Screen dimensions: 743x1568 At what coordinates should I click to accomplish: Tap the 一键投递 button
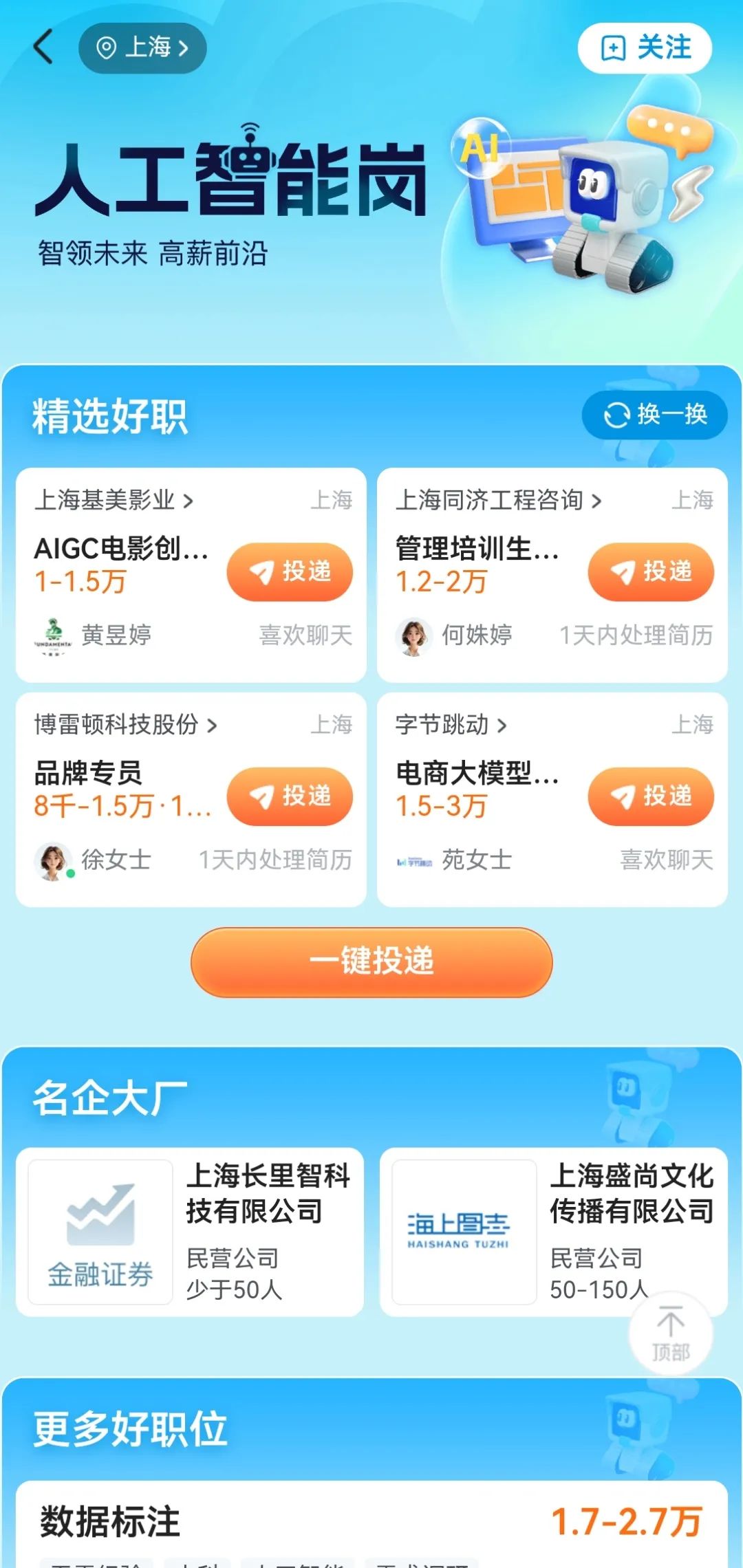coord(371,961)
